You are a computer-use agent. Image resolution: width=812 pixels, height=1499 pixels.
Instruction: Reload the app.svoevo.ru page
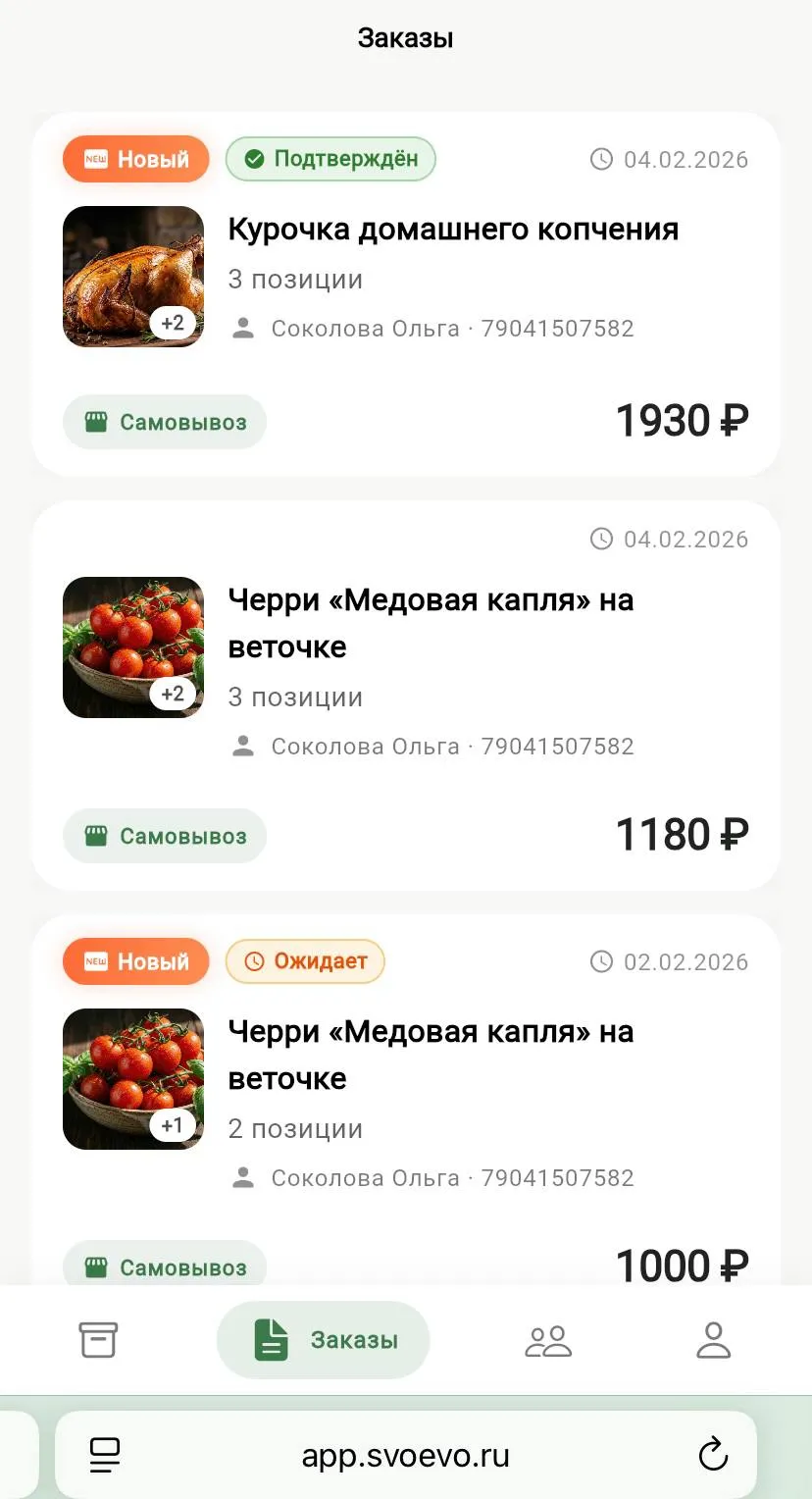(x=713, y=1455)
